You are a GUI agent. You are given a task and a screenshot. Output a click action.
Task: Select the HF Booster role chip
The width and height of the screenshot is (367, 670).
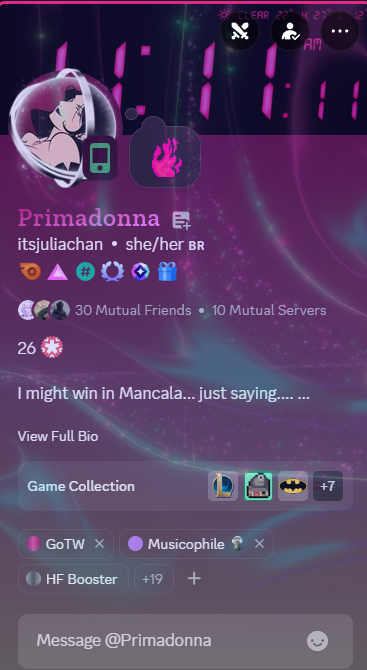73,579
